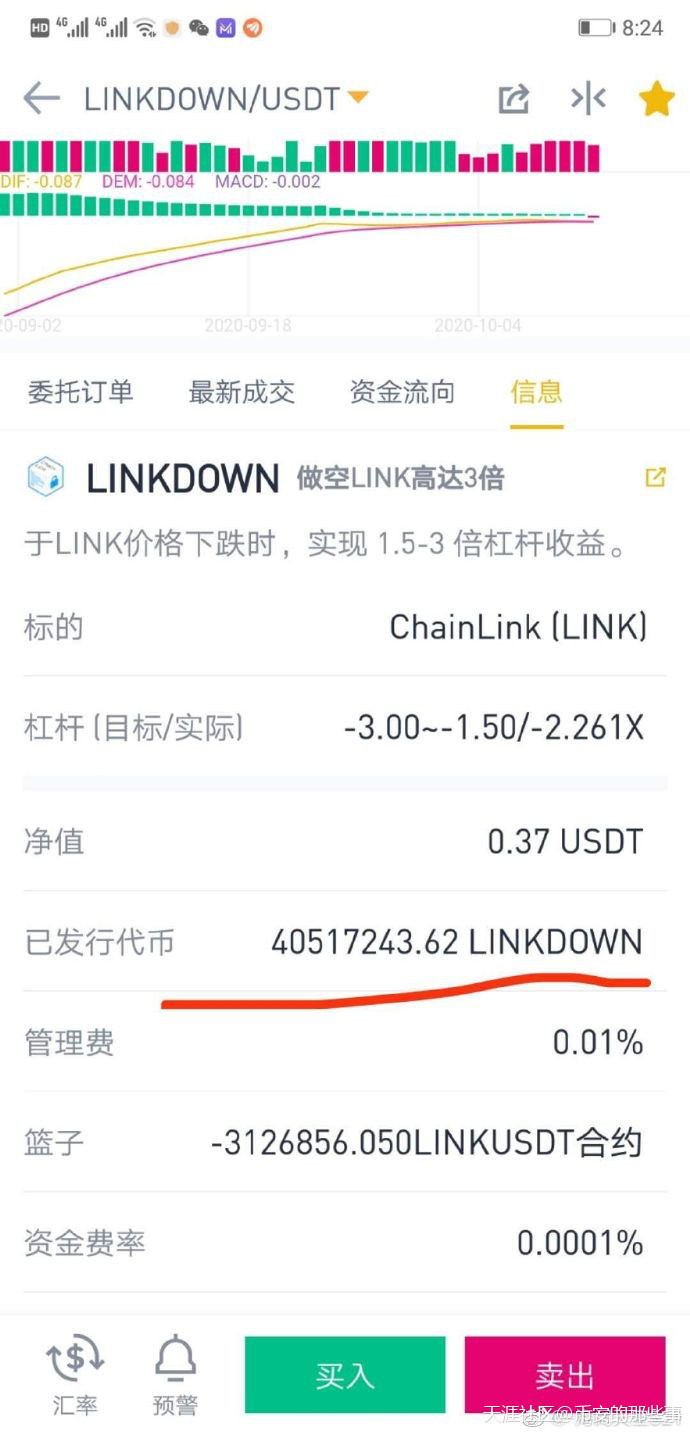Select the 信息 tab
The width and height of the screenshot is (690, 1434).
[x=536, y=392]
